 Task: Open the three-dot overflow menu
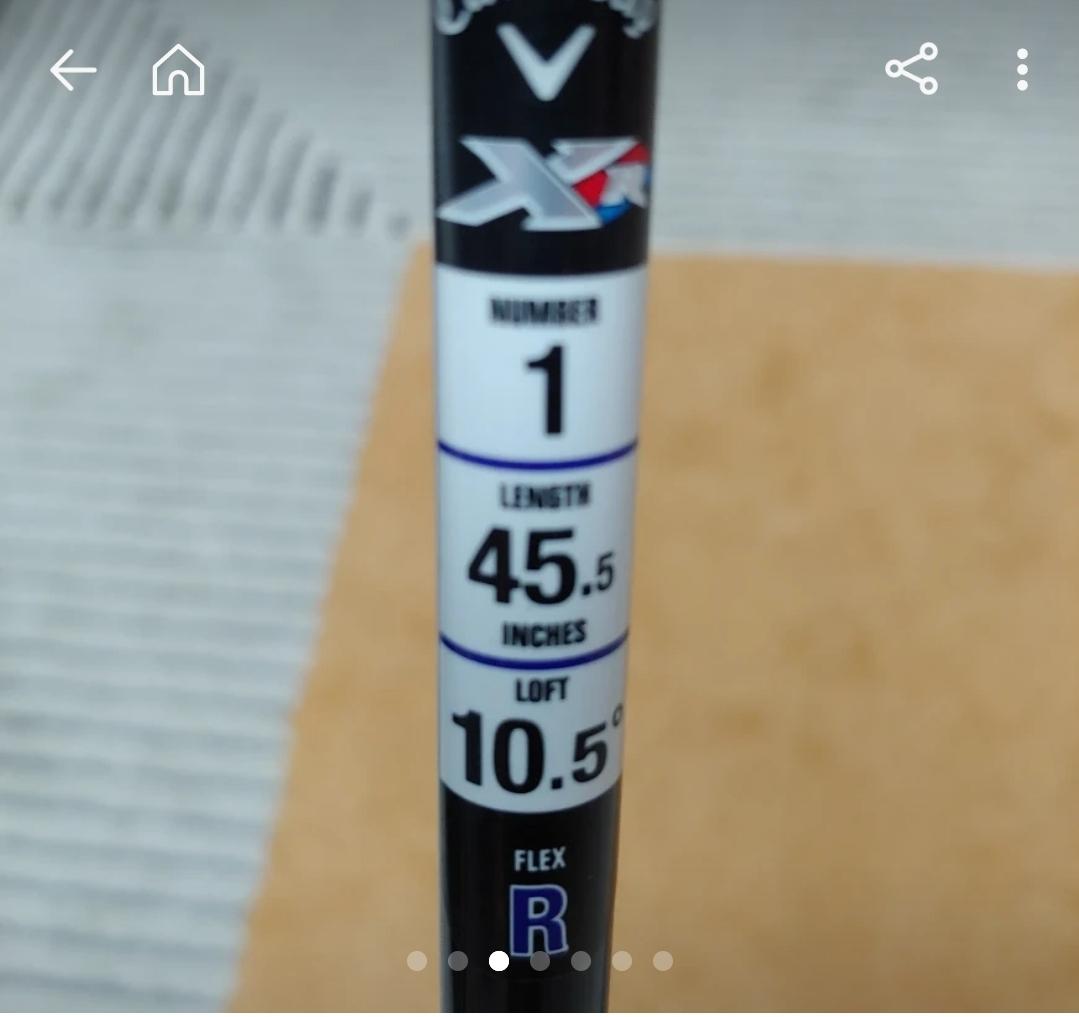[x=1021, y=70]
